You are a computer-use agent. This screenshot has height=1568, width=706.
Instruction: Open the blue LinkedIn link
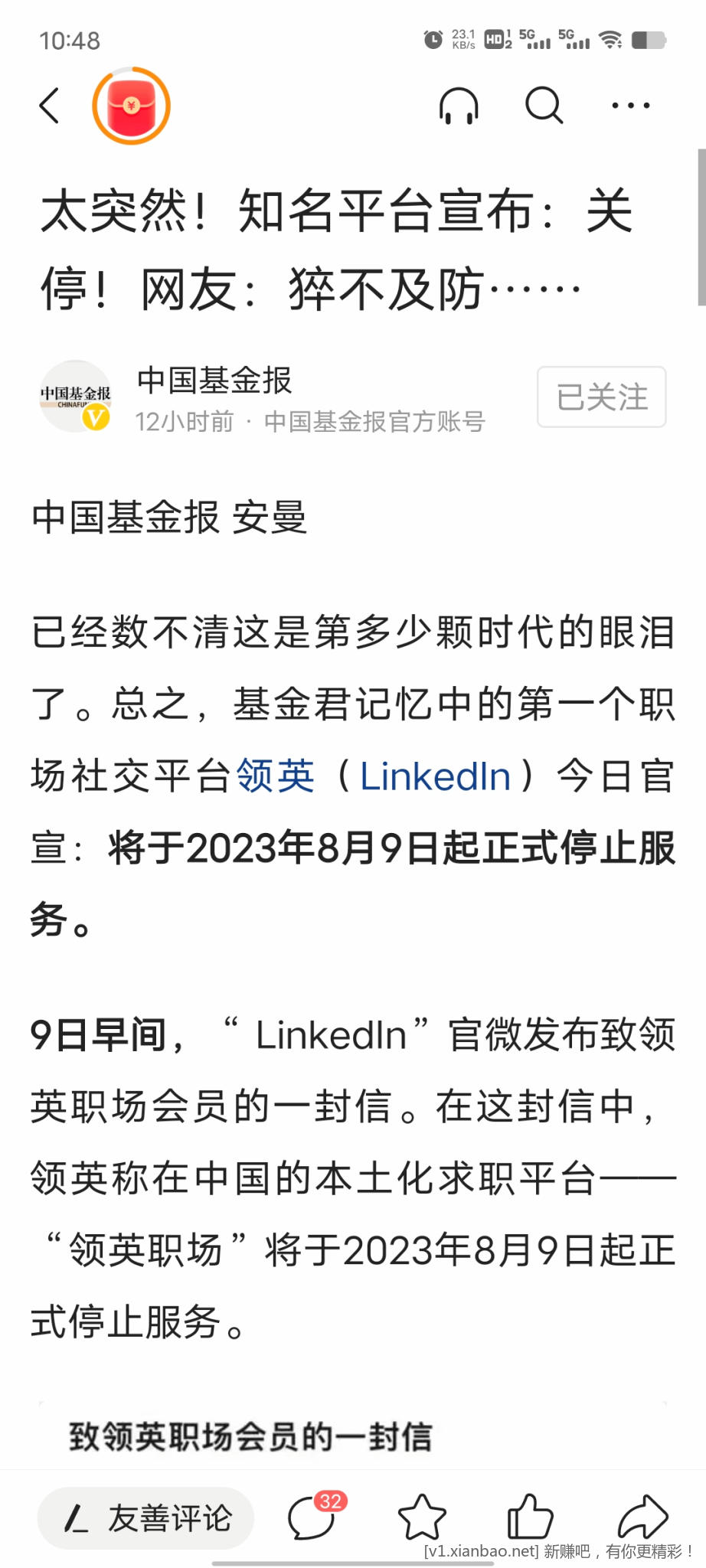[435, 776]
